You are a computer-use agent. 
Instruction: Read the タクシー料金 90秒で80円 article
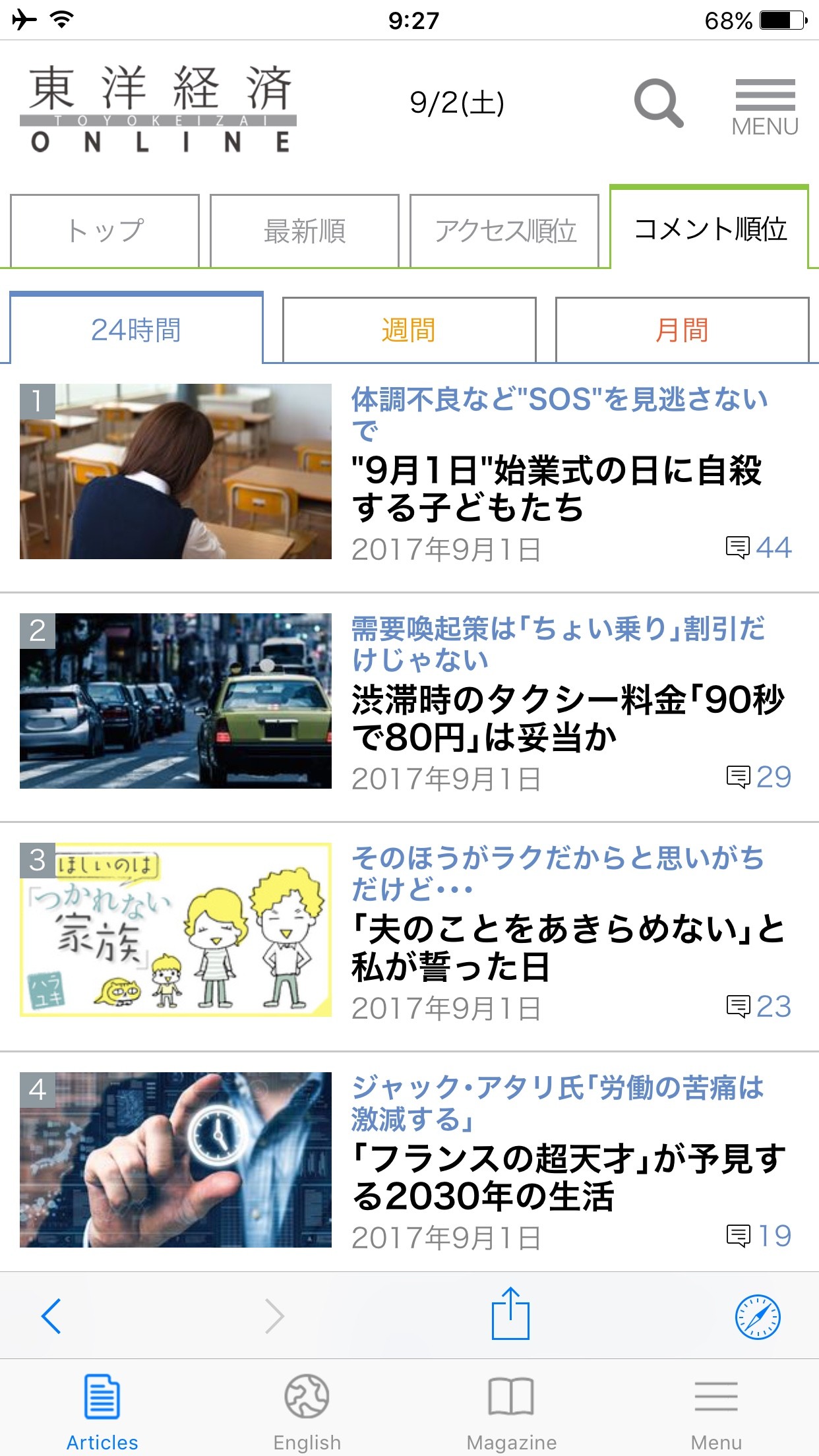pyautogui.click(x=567, y=718)
